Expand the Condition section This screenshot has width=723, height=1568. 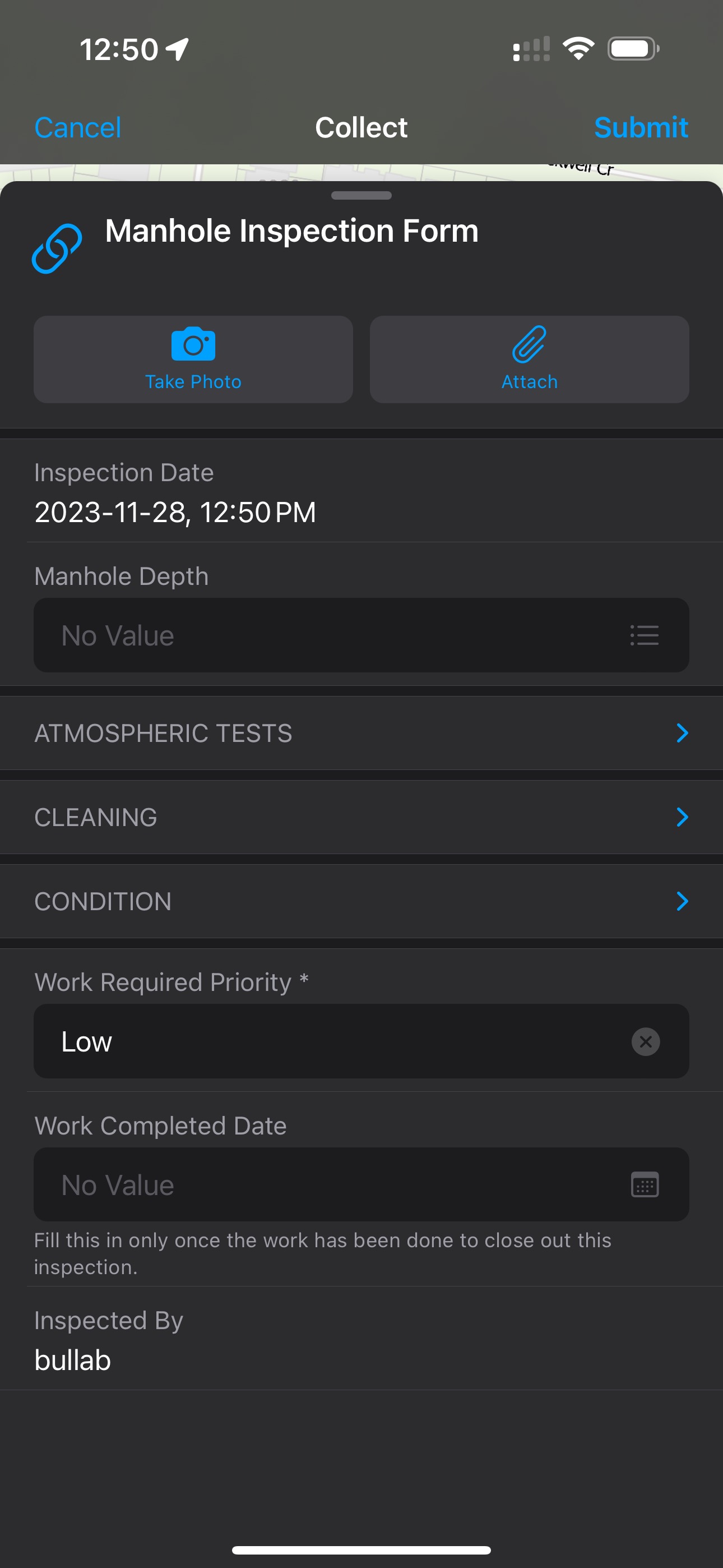pyautogui.click(x=361, y=901)
